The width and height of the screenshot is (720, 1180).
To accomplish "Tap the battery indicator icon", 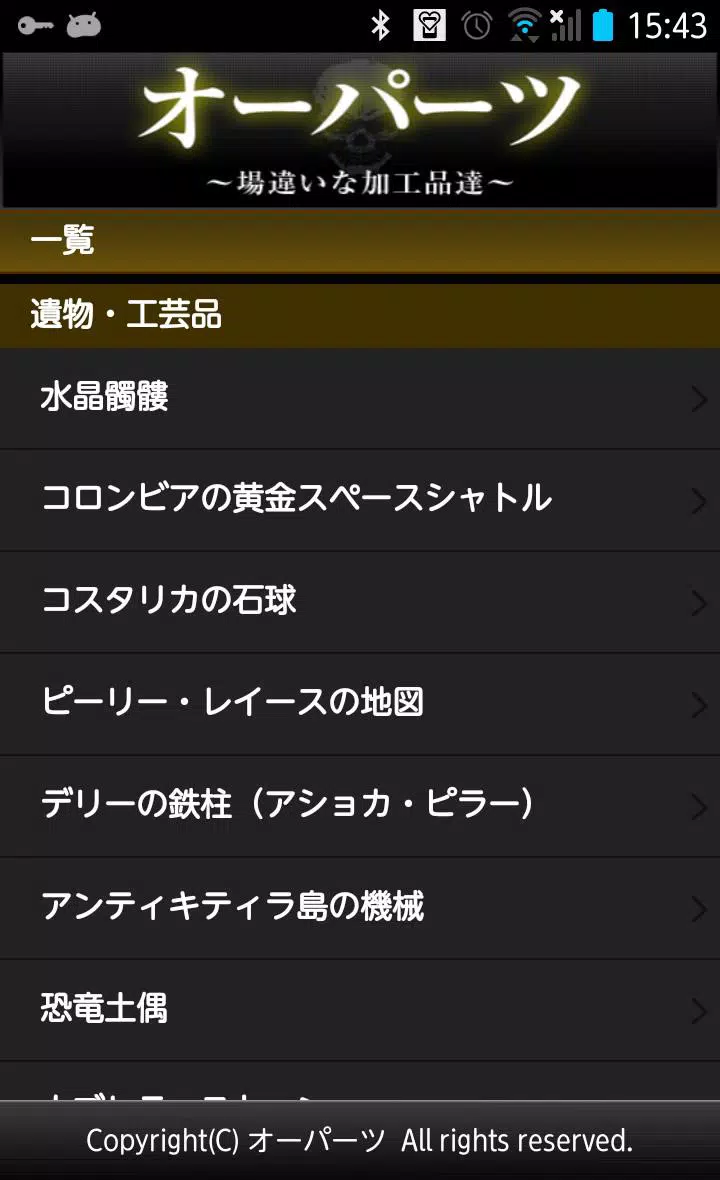I will tap(600, 28).
